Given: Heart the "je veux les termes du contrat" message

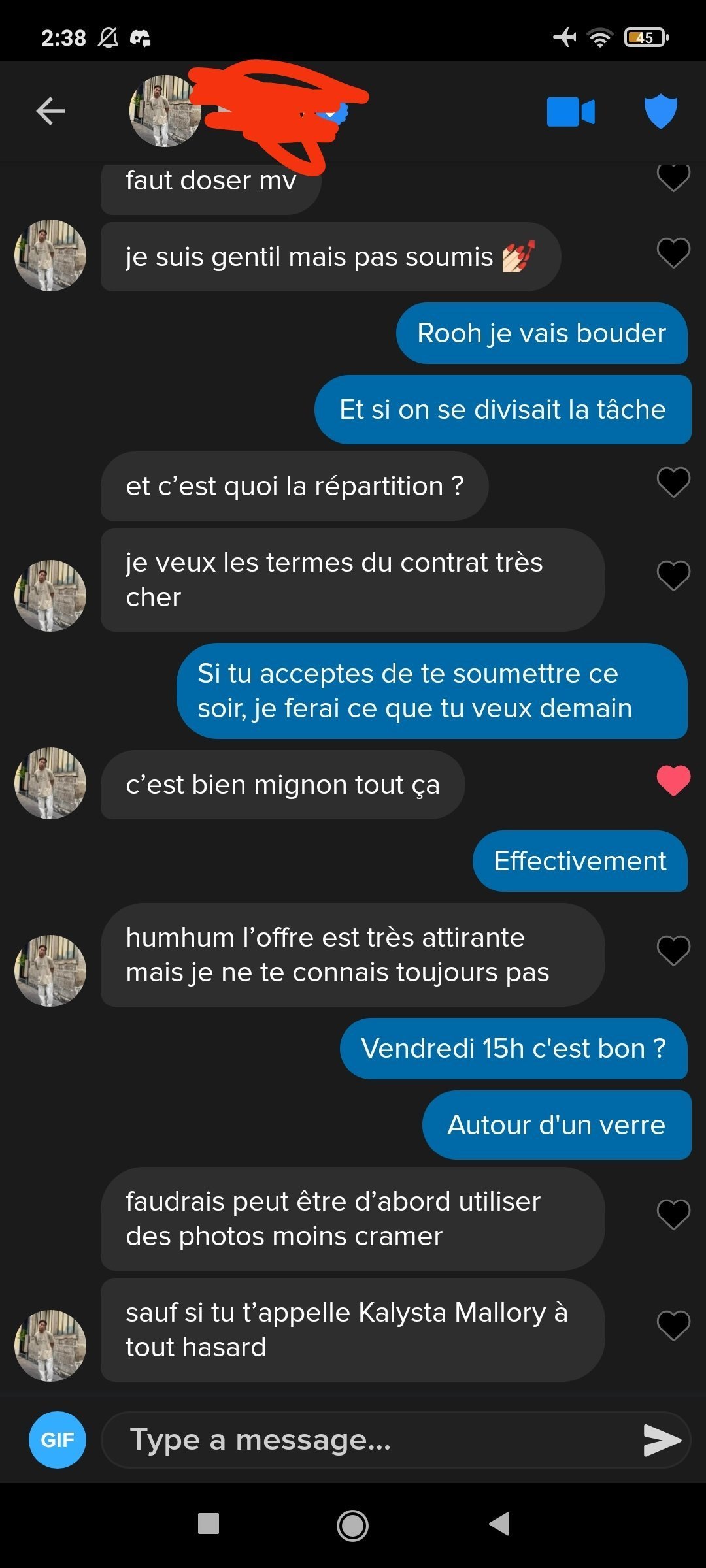Looking at the screenshot, I should click(673, 576).
